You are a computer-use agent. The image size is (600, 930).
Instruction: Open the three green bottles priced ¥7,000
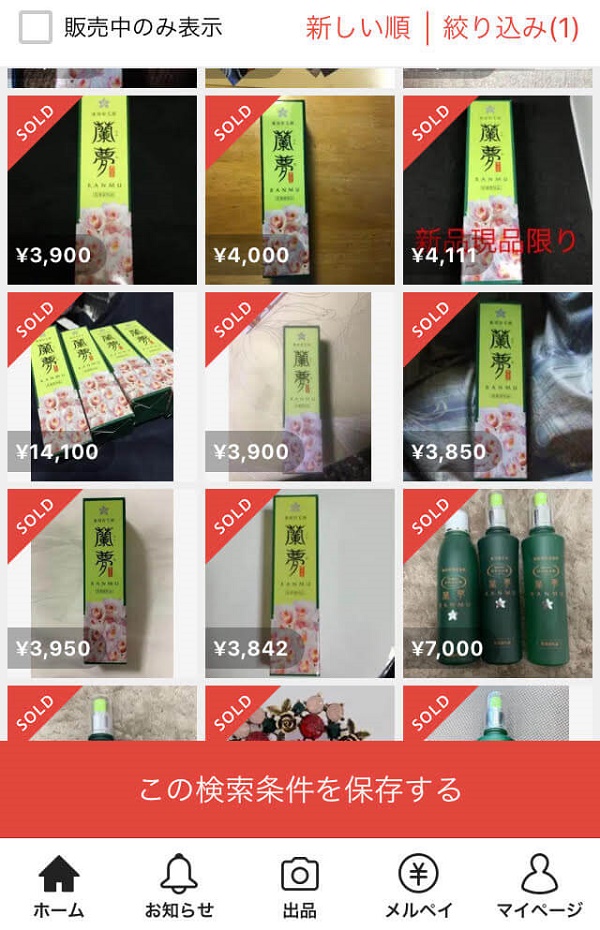point(497,583)
